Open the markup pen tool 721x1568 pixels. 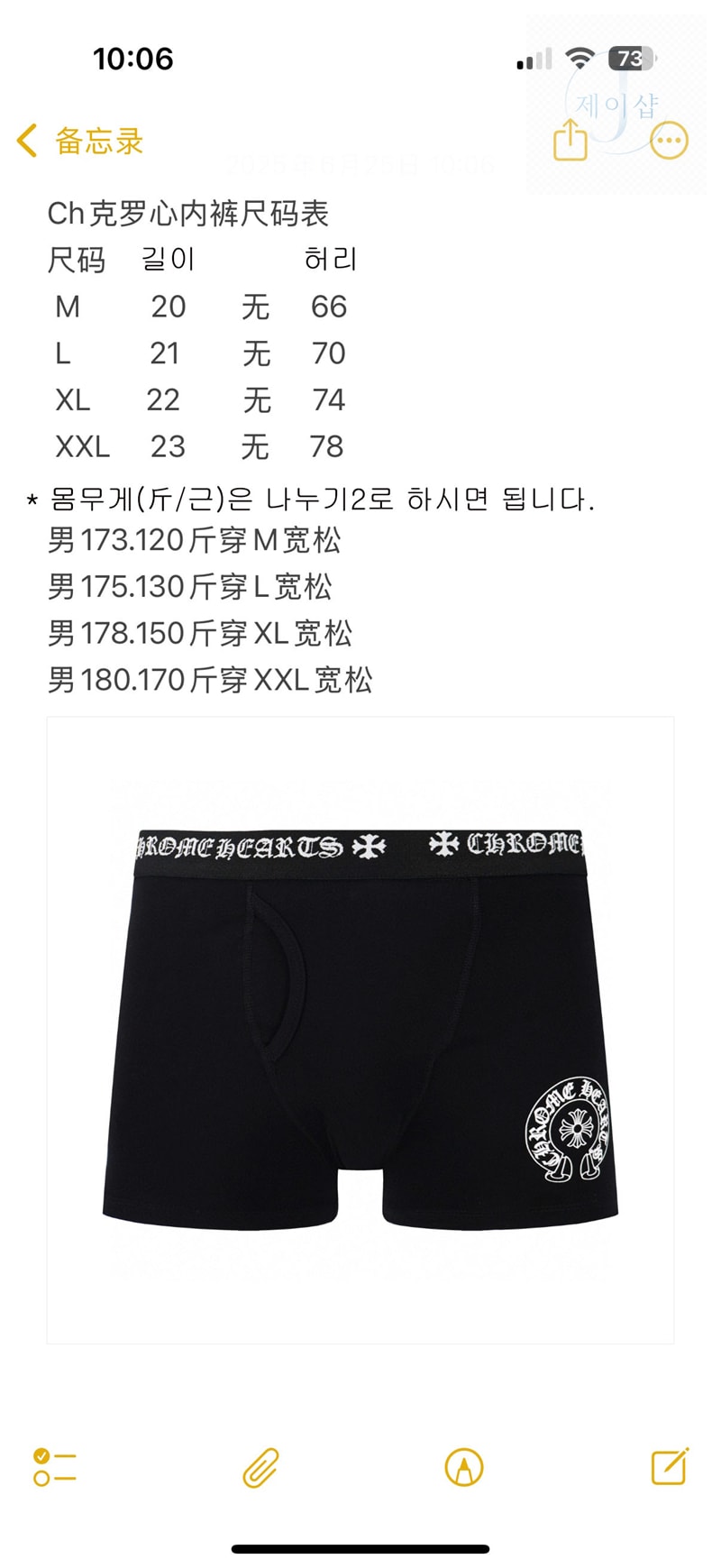(x=464, y=1467)
